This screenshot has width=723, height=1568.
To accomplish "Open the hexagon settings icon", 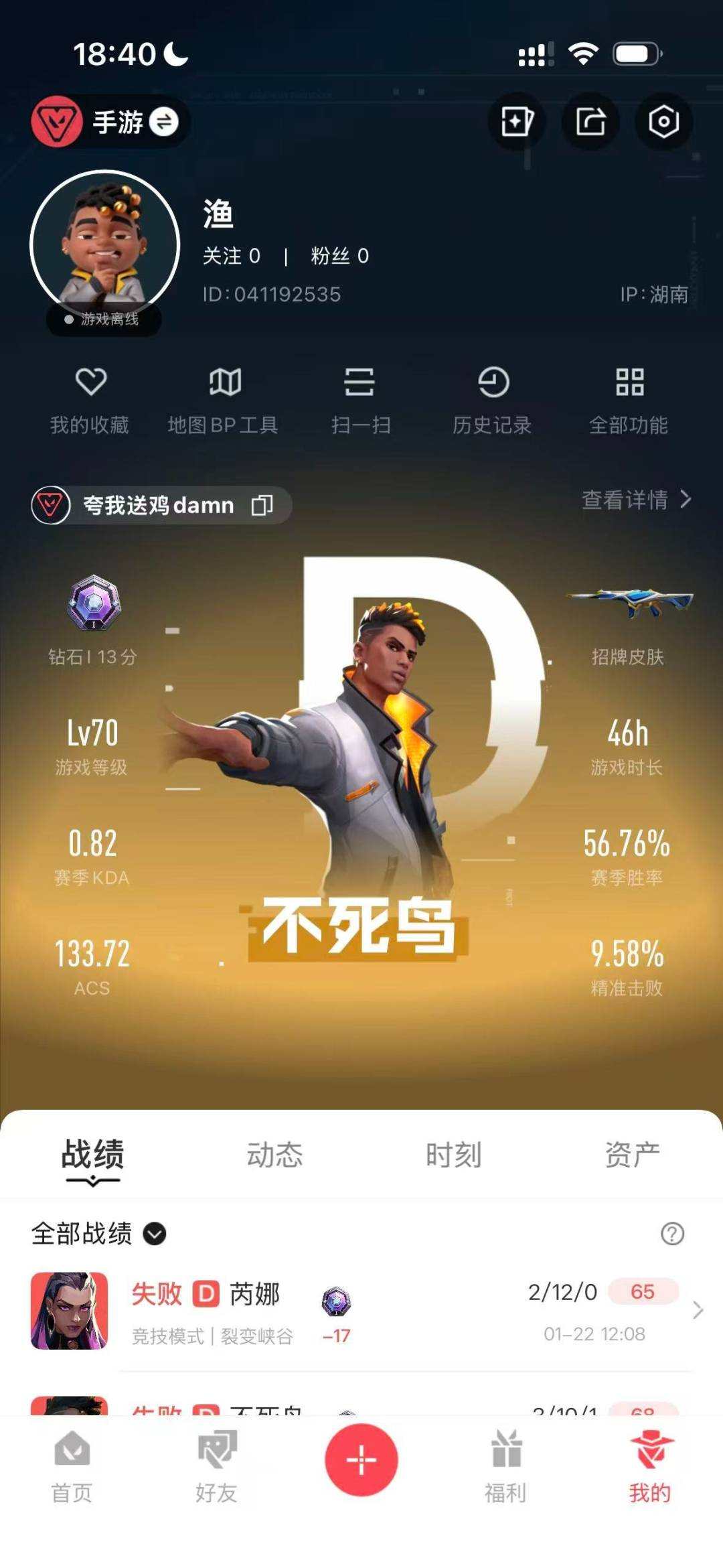I will (663, 121).
